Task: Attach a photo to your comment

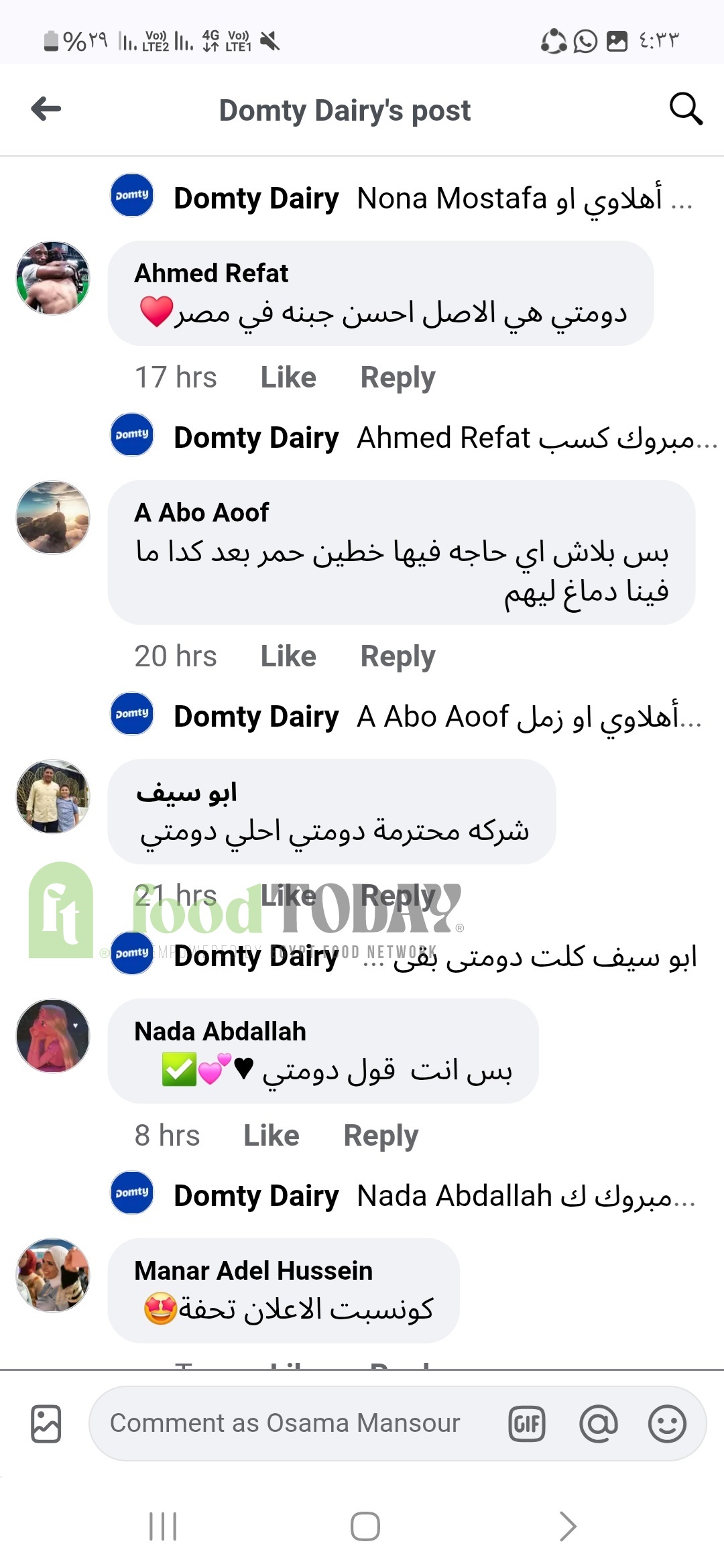Action: (46, 1424)
